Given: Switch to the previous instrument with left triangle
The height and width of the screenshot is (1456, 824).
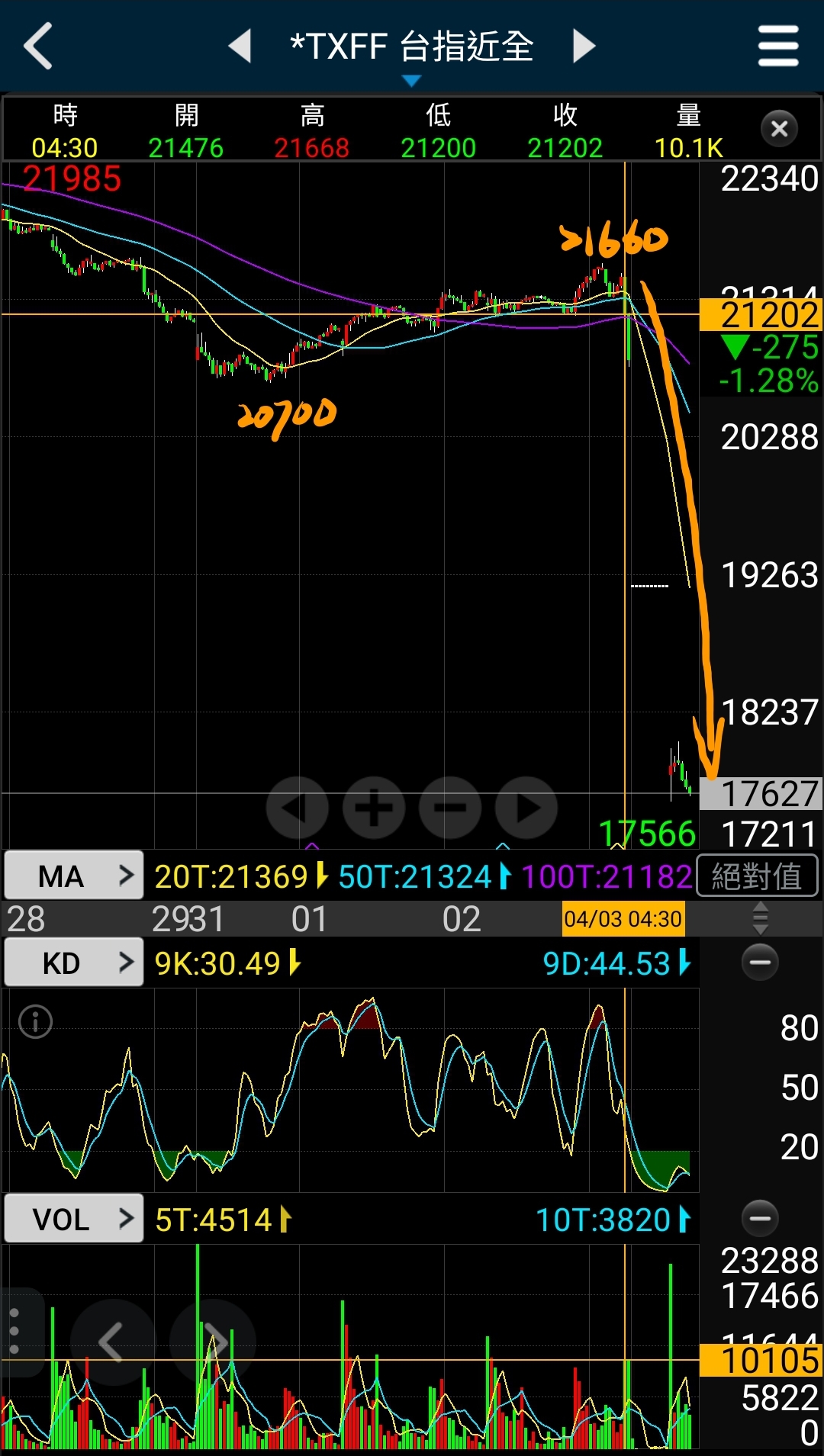Looking at the screenshot, I should click(x=240, y=47).
